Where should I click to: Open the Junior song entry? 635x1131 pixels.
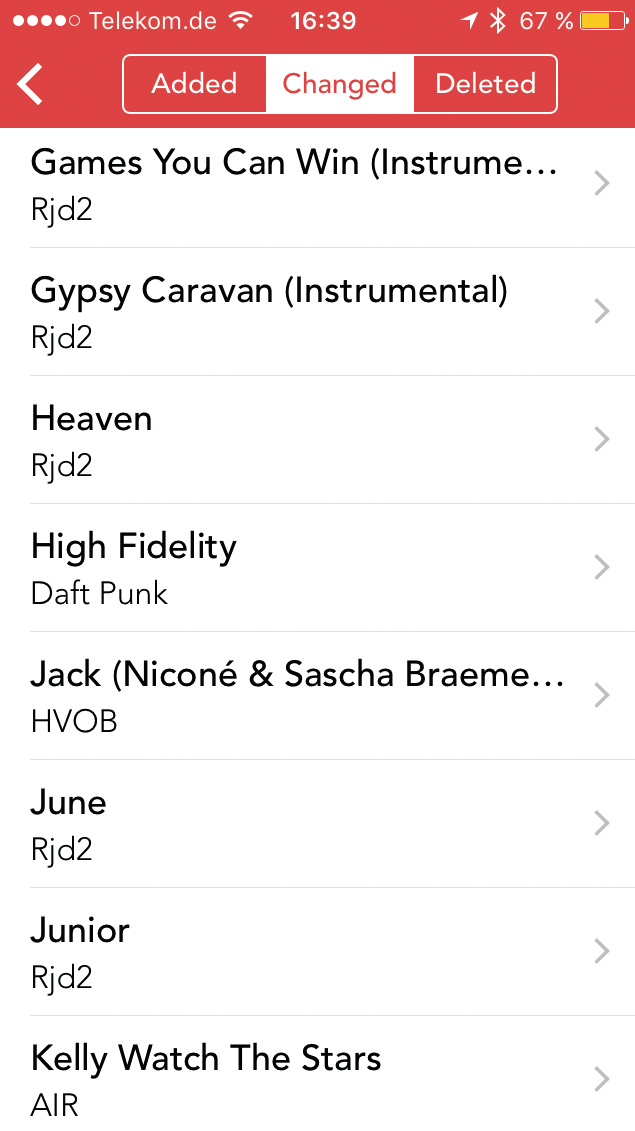317,952
